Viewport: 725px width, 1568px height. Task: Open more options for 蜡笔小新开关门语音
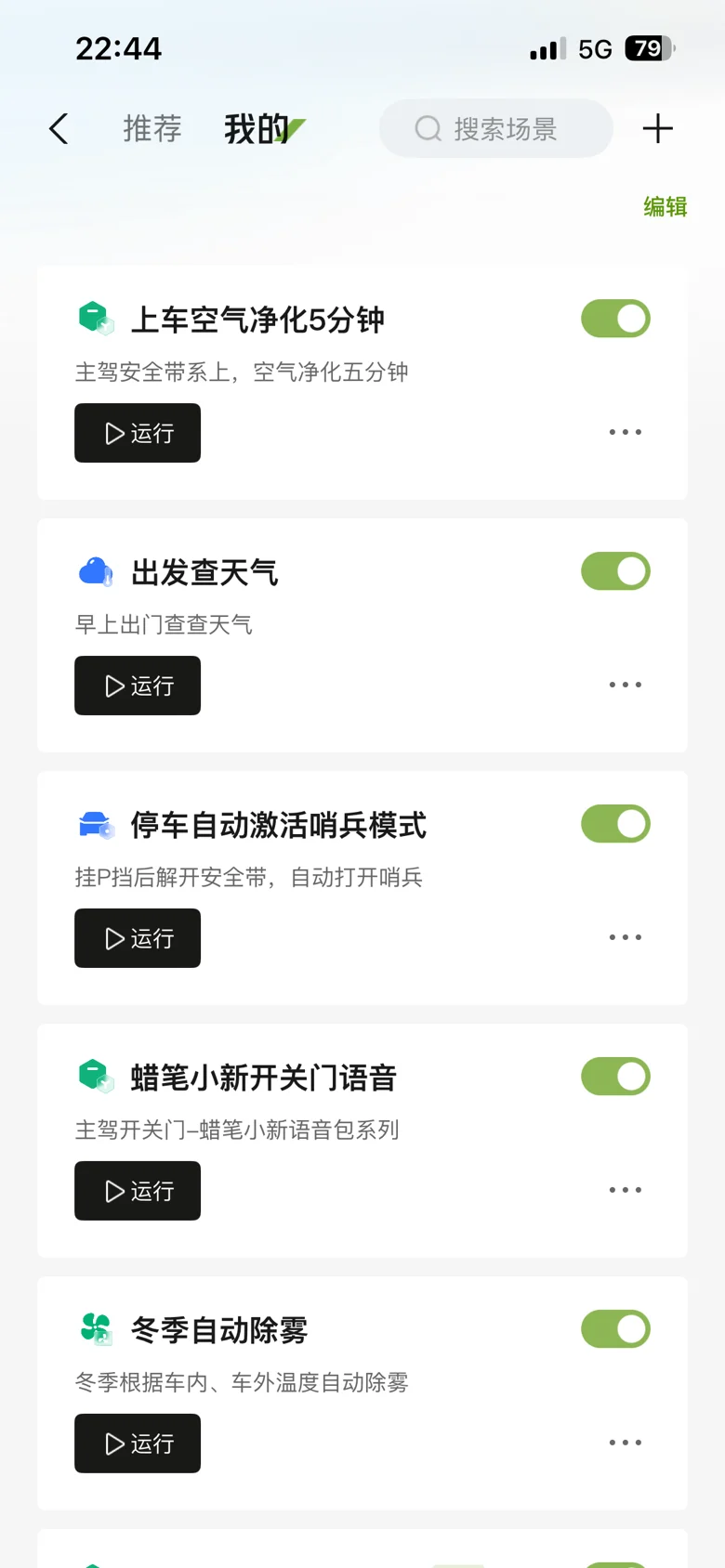(x=625, y=1190)
